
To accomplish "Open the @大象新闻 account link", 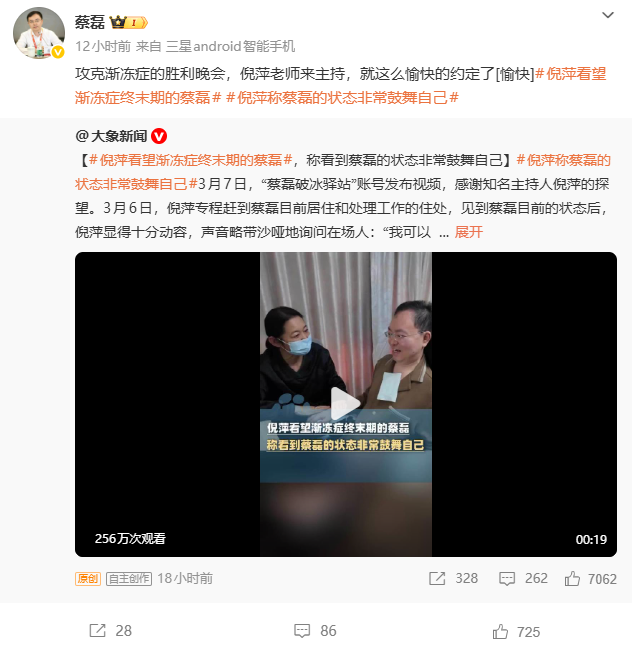I will point(112,136).
